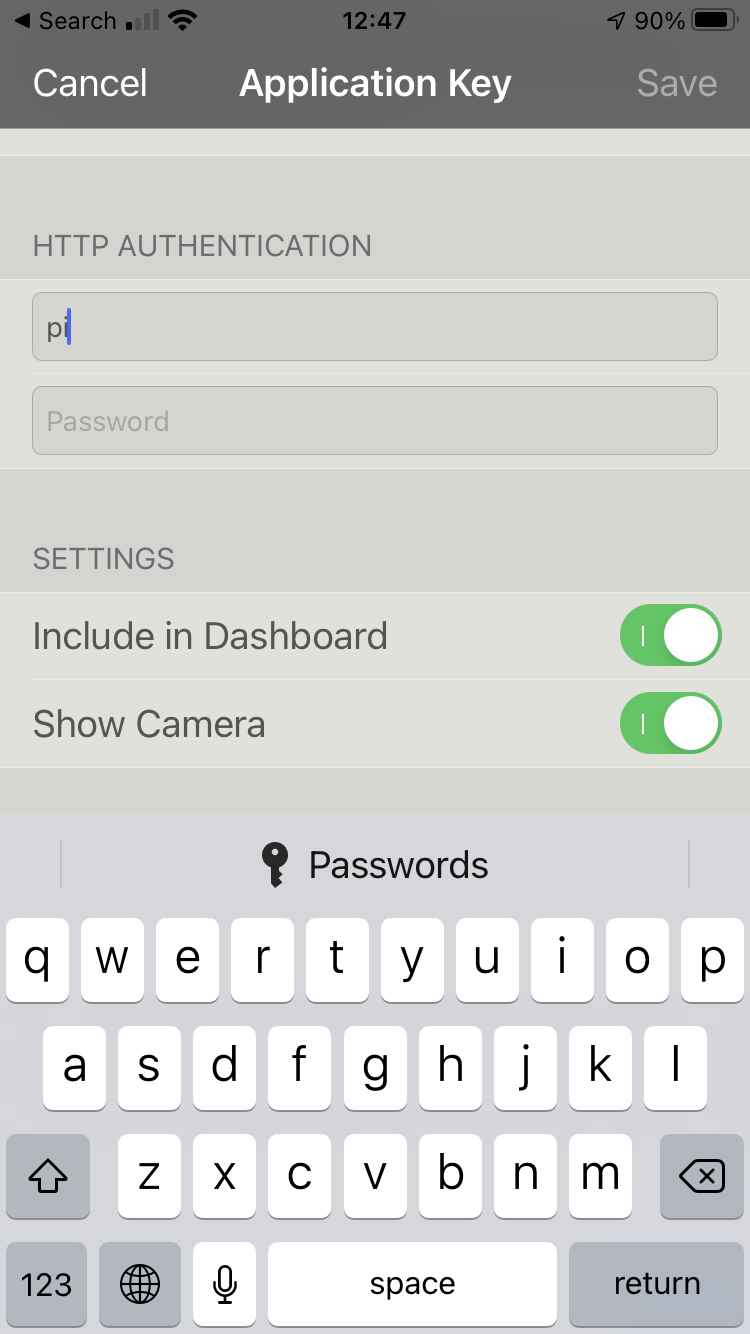
Task: Cancel the Application Key changes
Action: 89,84
